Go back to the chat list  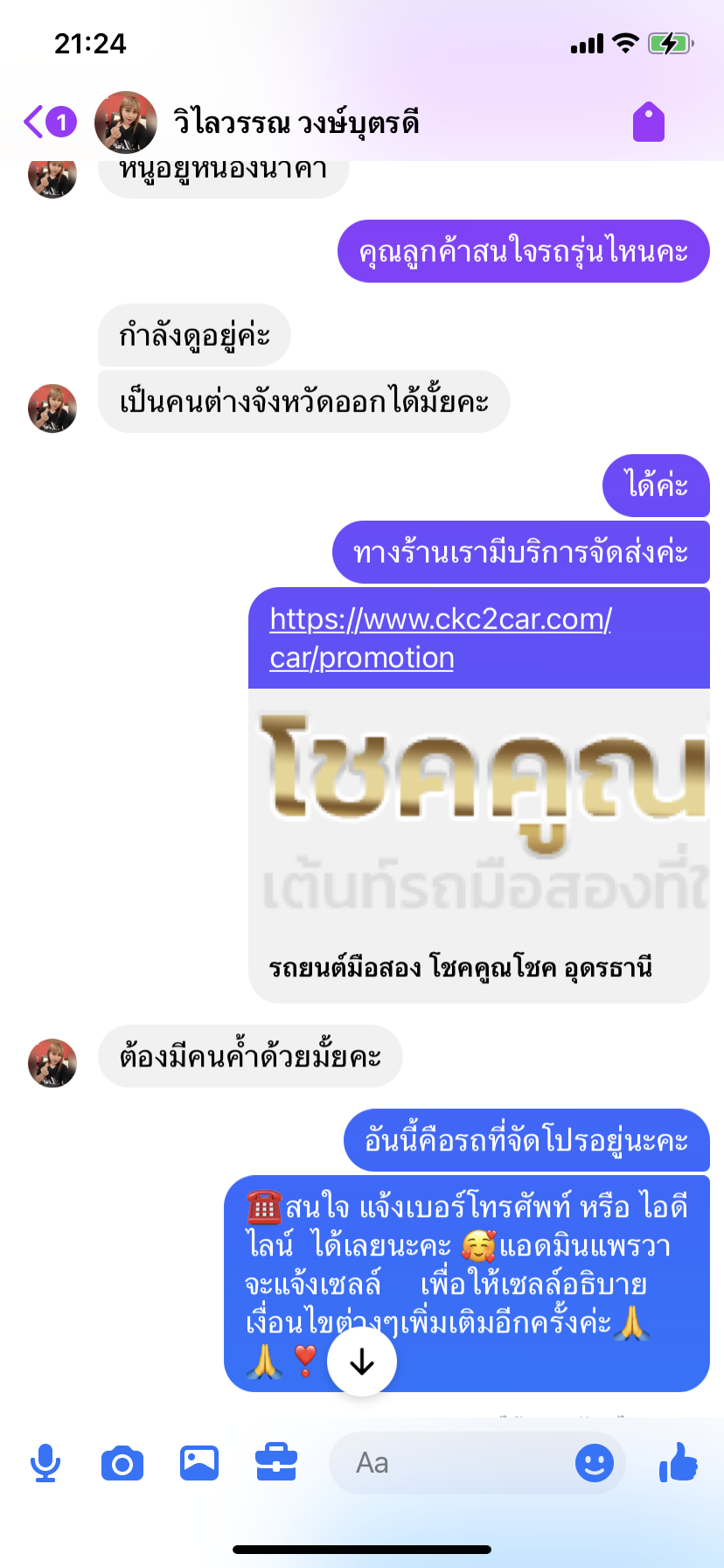[x=49, y=122]
